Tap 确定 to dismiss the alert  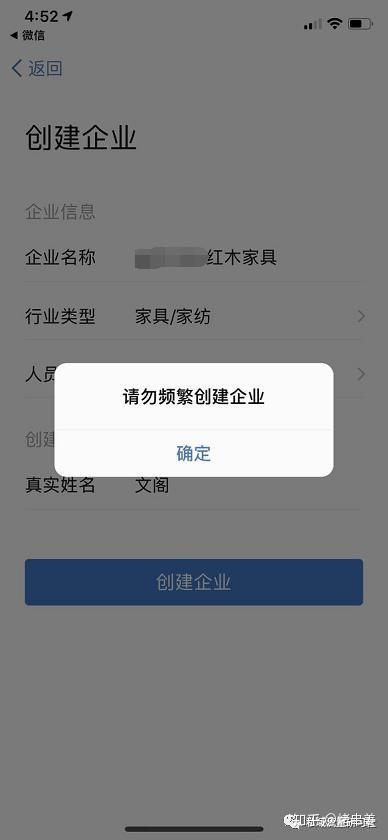193,454
